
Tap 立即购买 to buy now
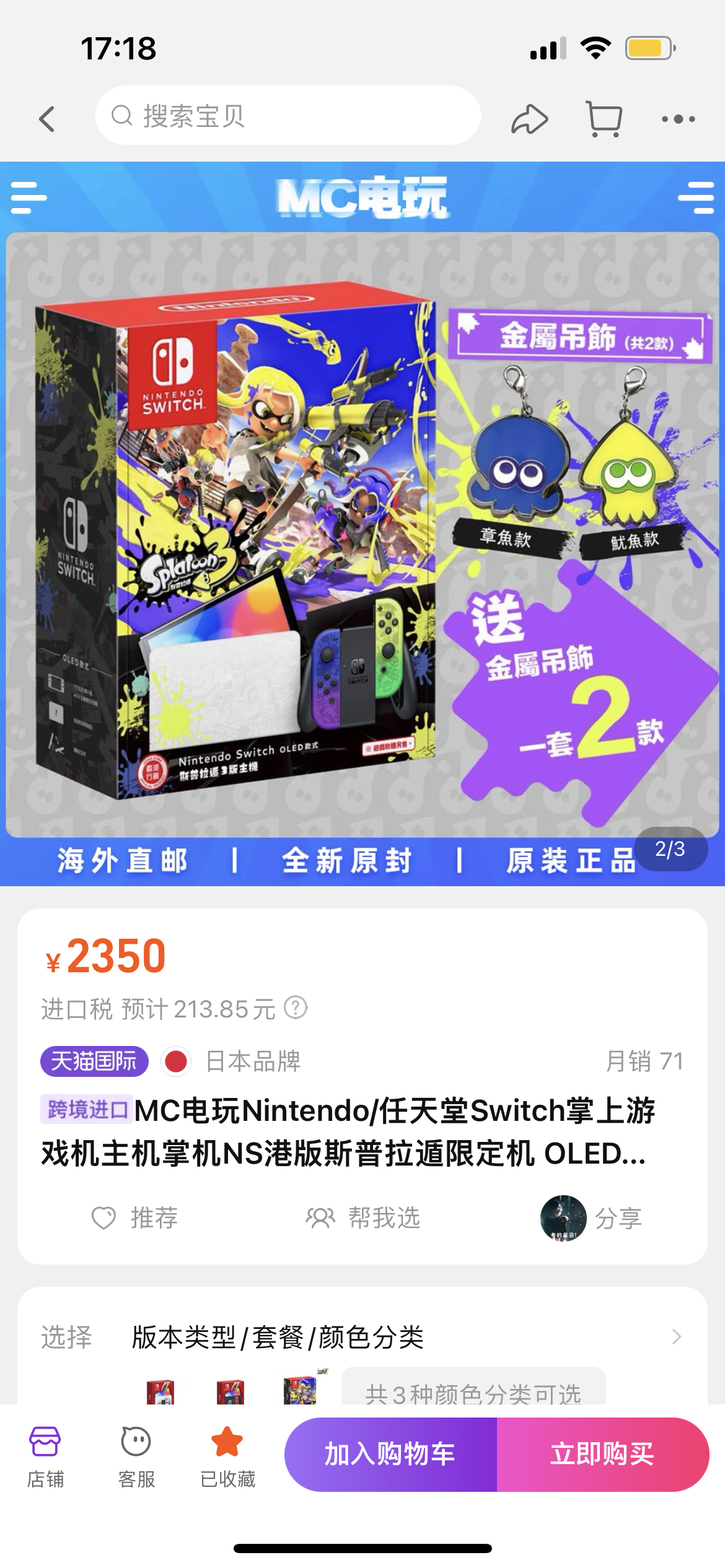pyautogui.click(x=603, y=1454)
